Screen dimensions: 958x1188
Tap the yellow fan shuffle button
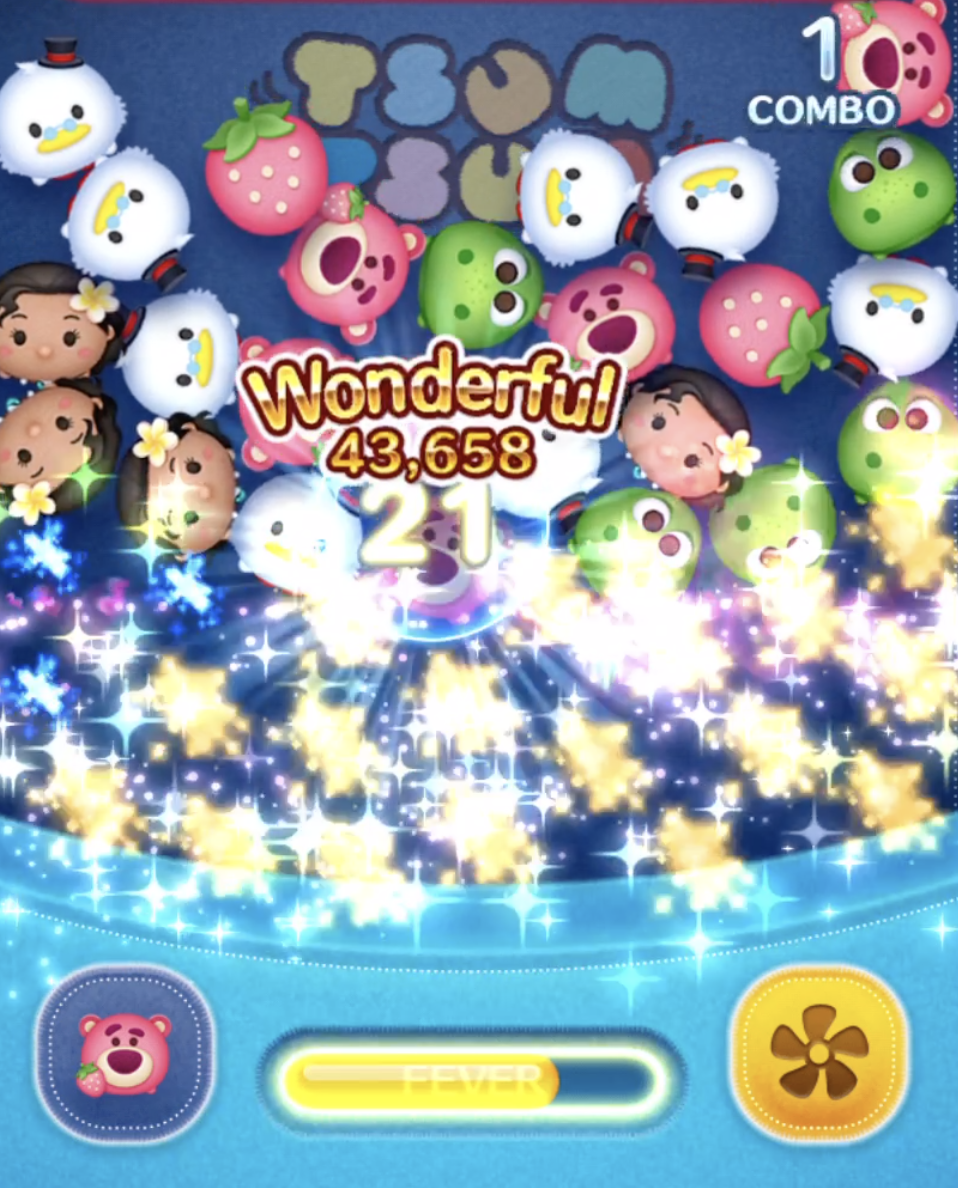[x=818, y=1053]
